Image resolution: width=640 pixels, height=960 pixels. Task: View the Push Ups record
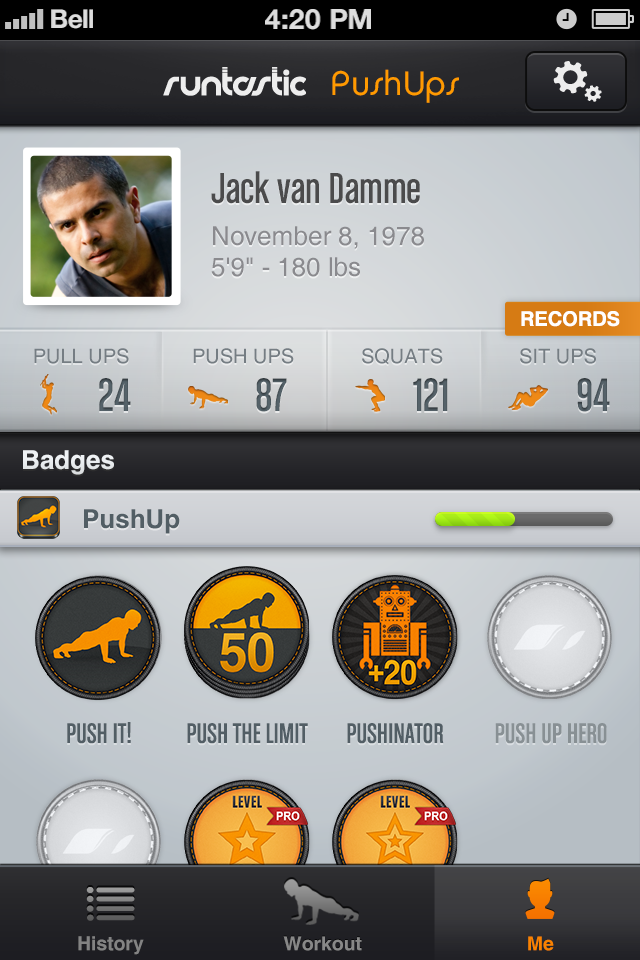pos(242,381)
